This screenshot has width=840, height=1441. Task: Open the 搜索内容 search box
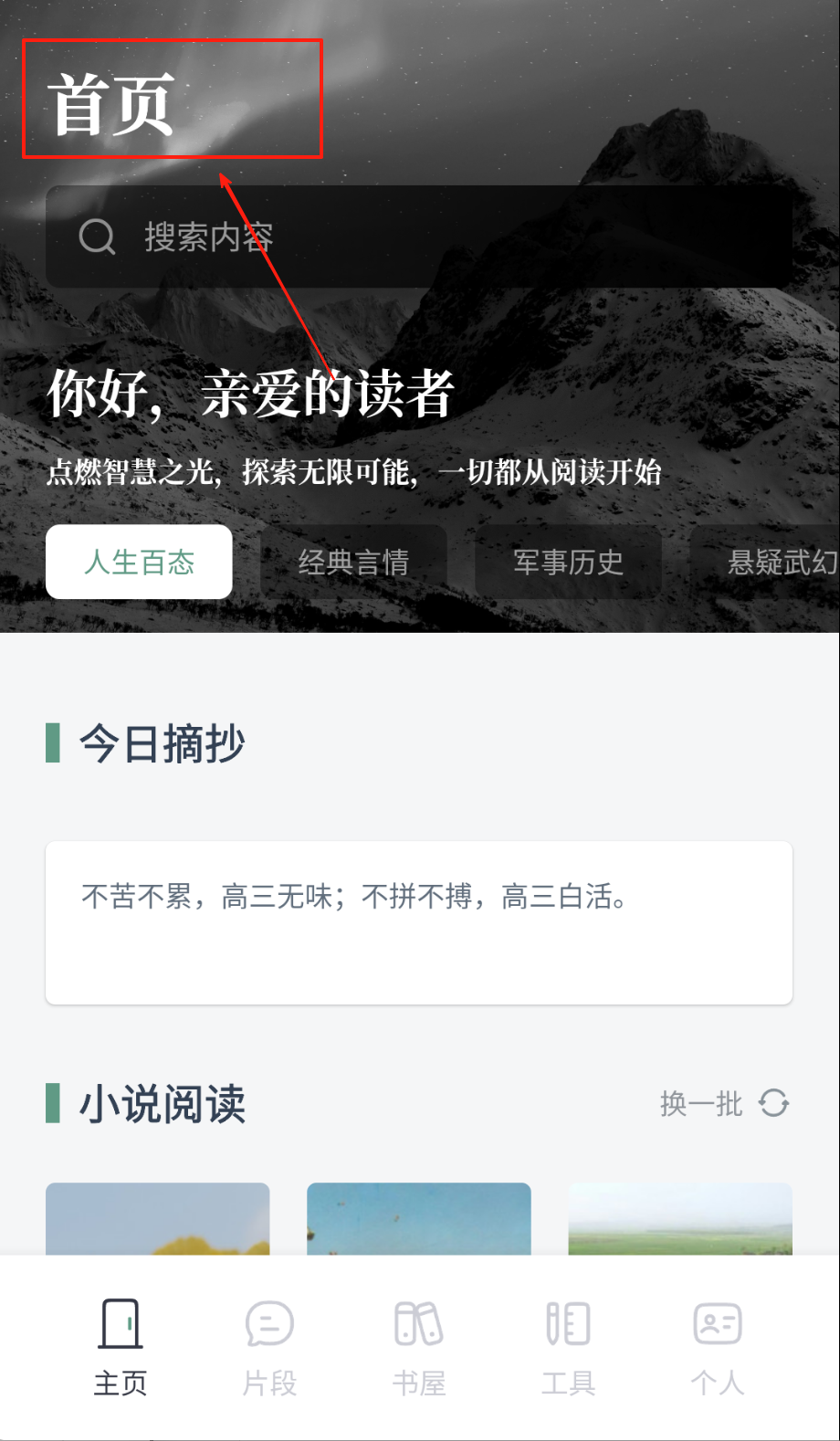click(x=418, y=237)
